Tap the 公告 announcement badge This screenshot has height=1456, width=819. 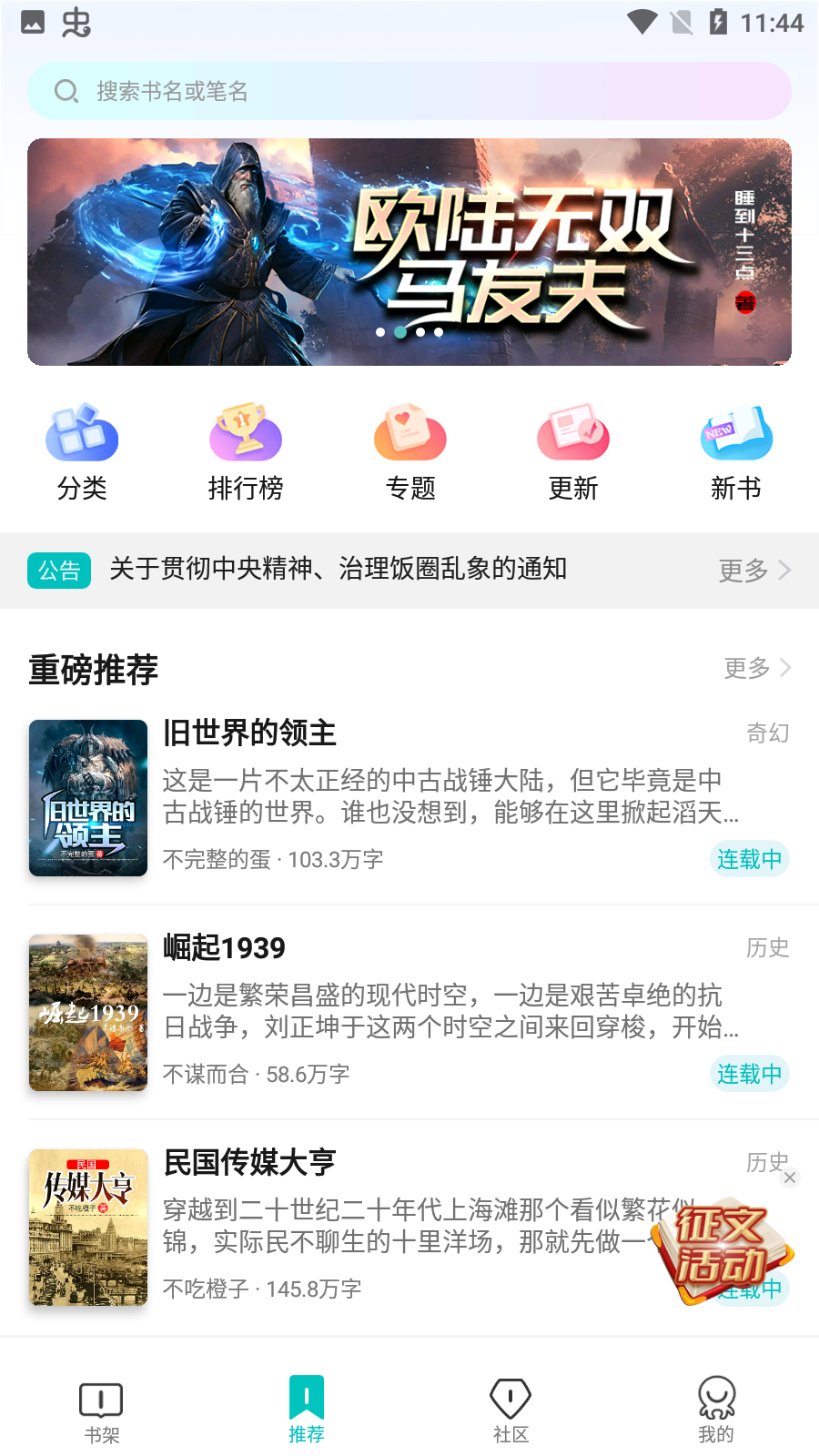tap(59, 570)
